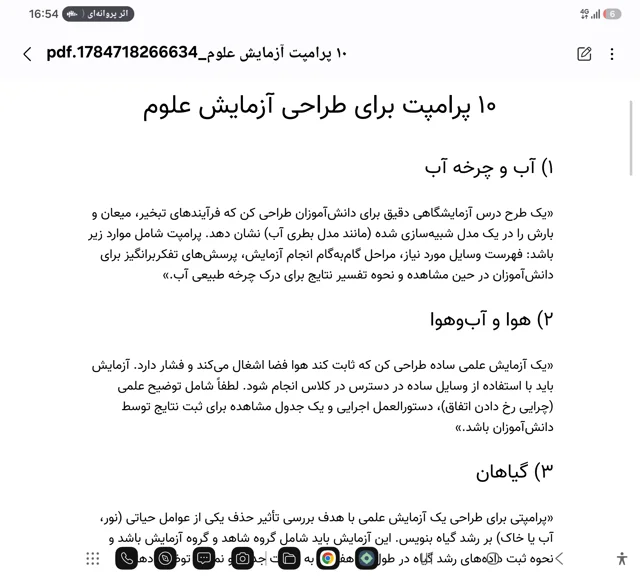Open the green diamond app in taskbar
This screenshot has height=577, width=640.
tap(367, 558)
